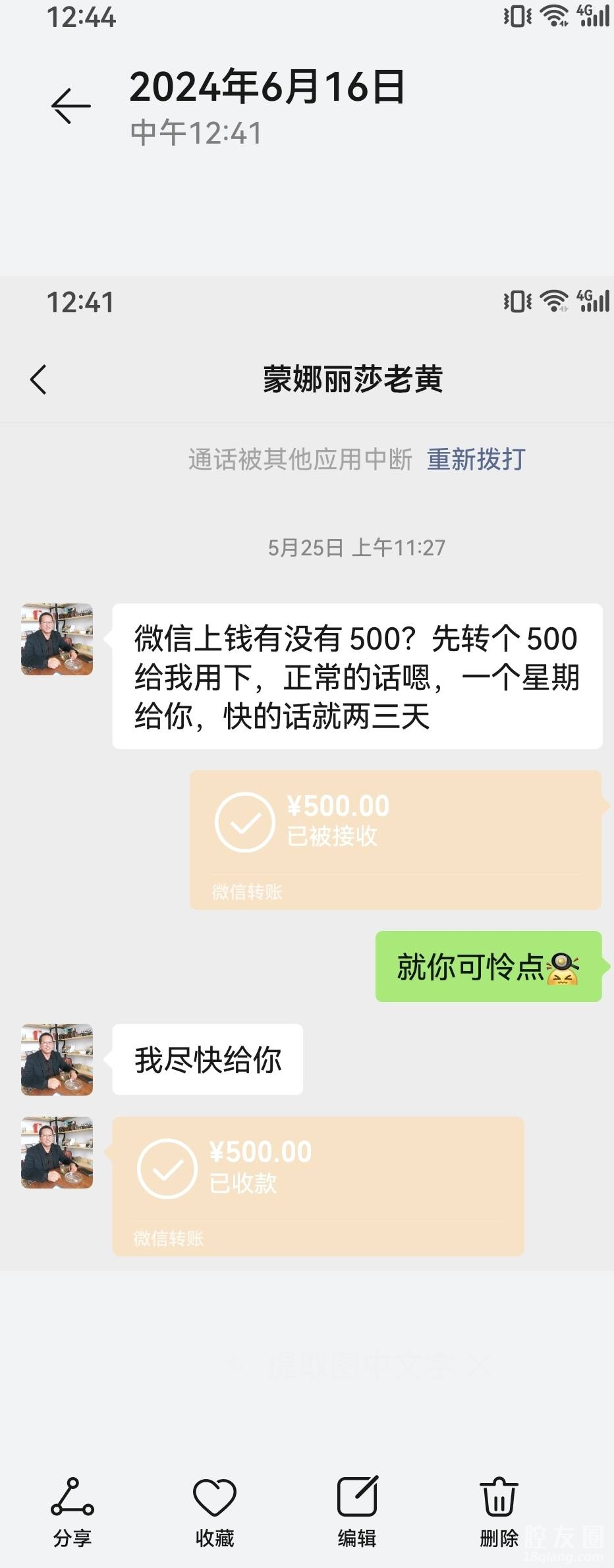Add screenshot to favorites with 收藏

click(x=215, y=1510)
